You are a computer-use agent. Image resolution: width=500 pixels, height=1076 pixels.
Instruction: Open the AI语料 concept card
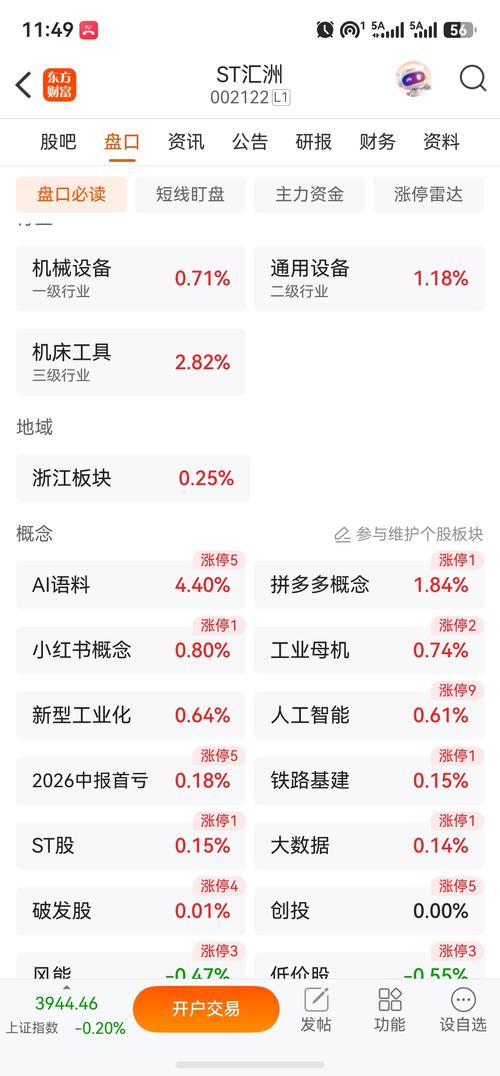click(x=131, y=585)
